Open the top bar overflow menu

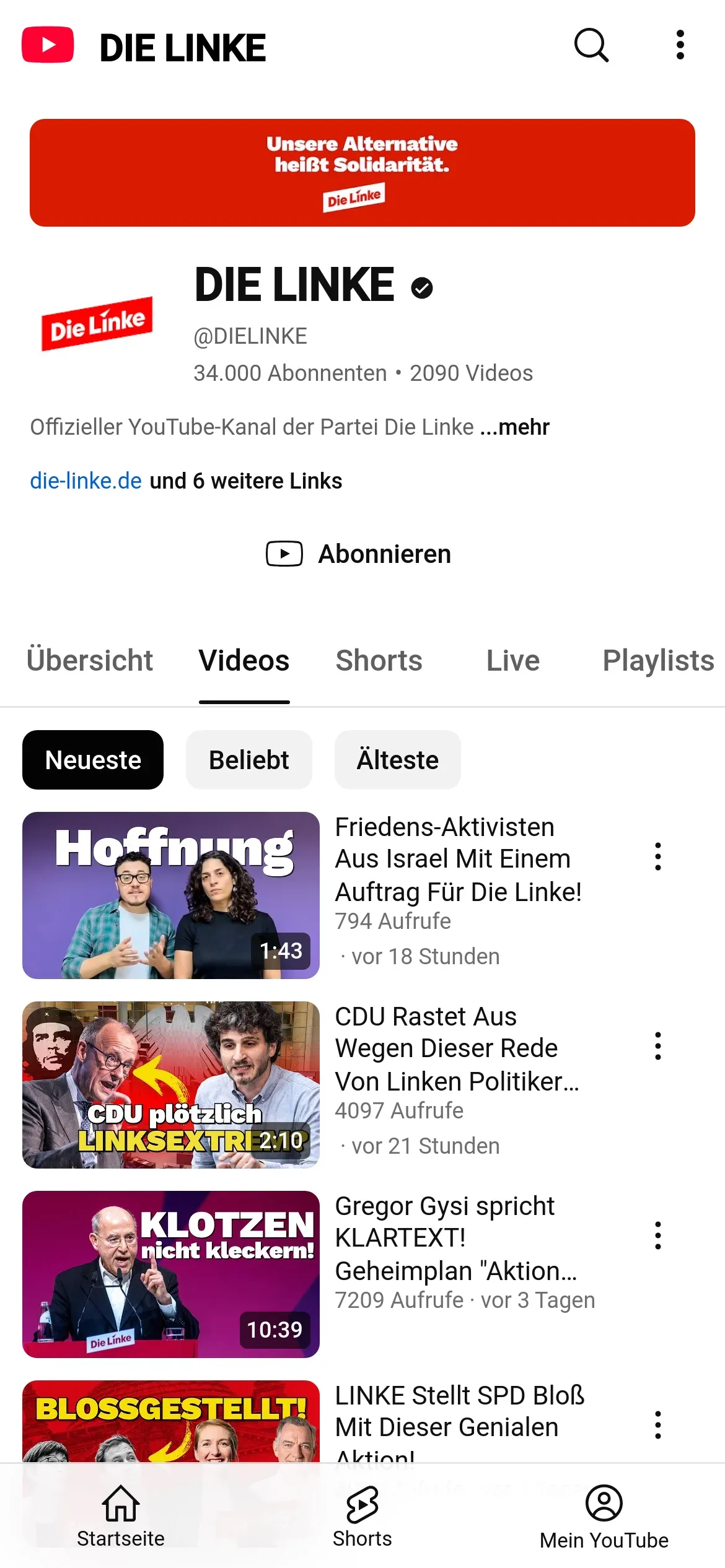(680, 45)
